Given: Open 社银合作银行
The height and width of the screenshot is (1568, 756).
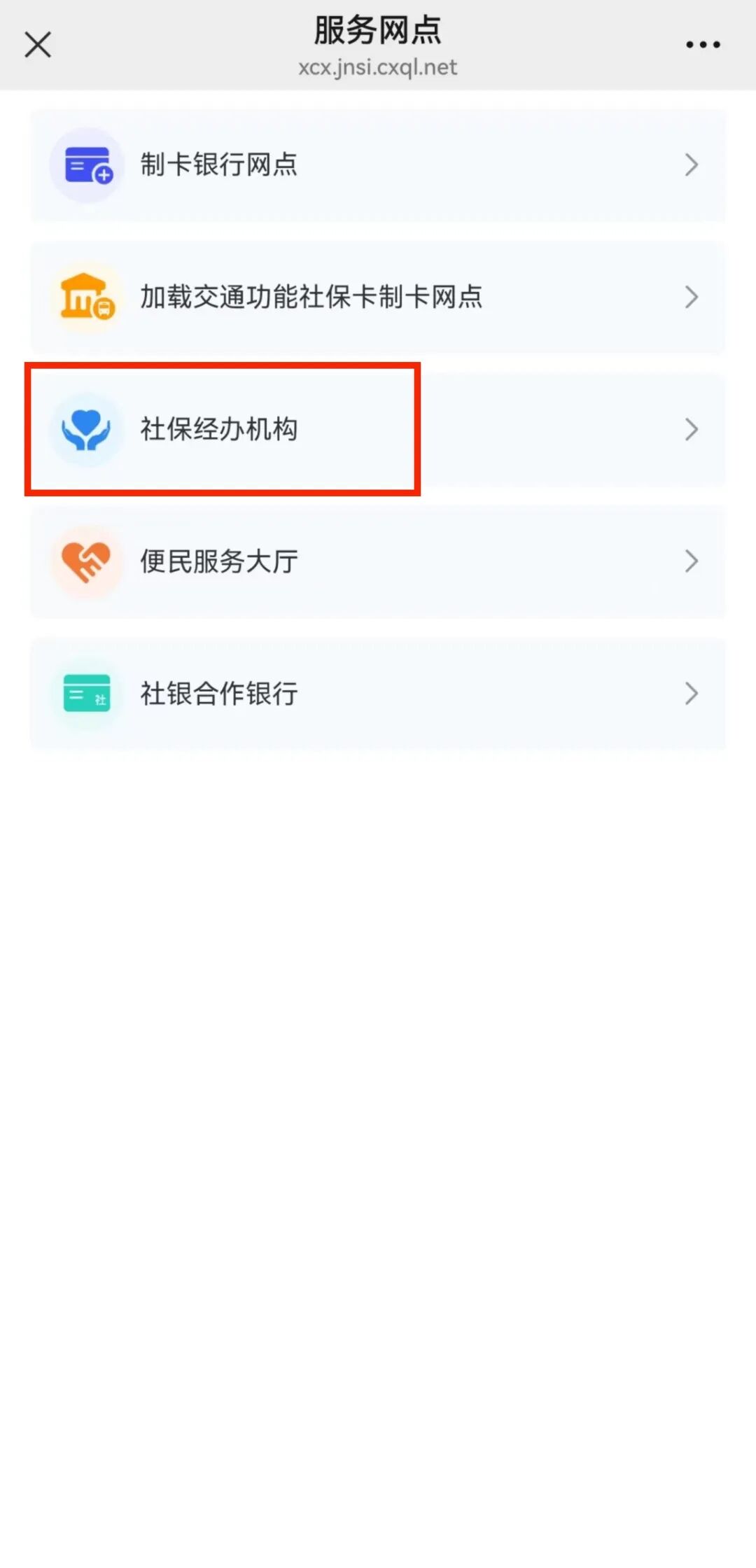Looking at the screenshot, I should [x=378, y=694].
